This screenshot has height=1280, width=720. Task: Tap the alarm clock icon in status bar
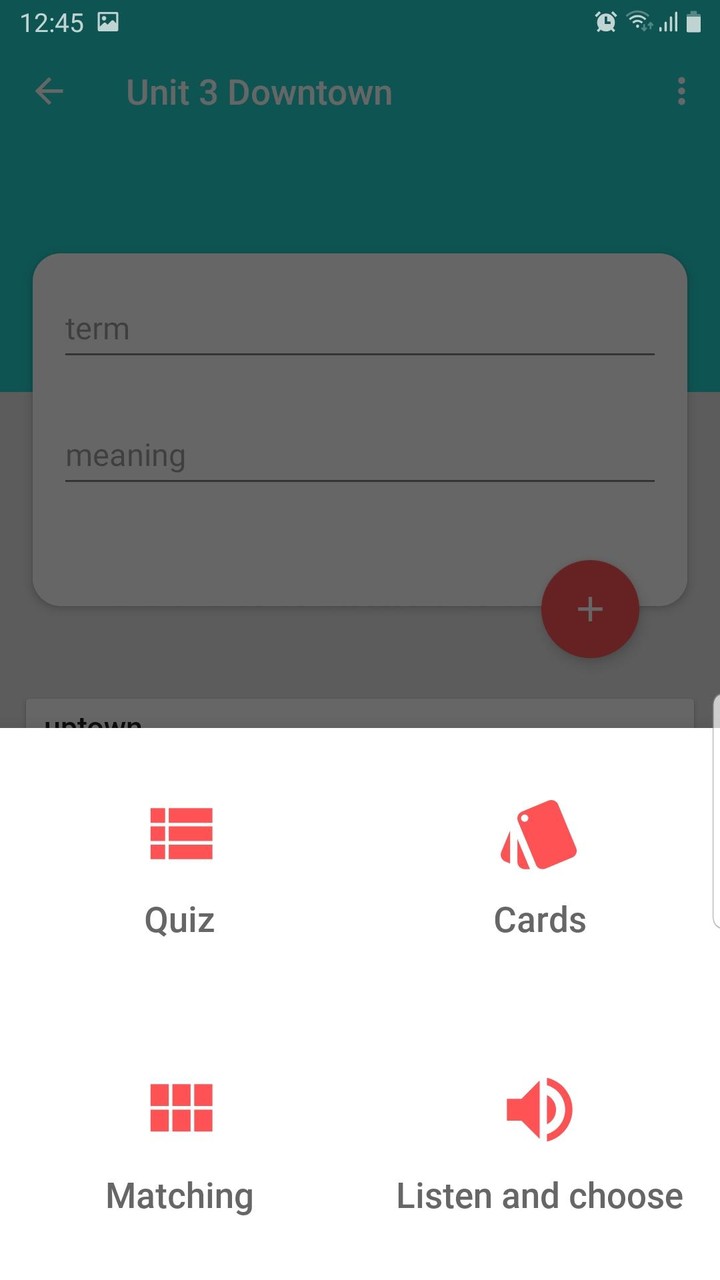(x=605, y=21)
